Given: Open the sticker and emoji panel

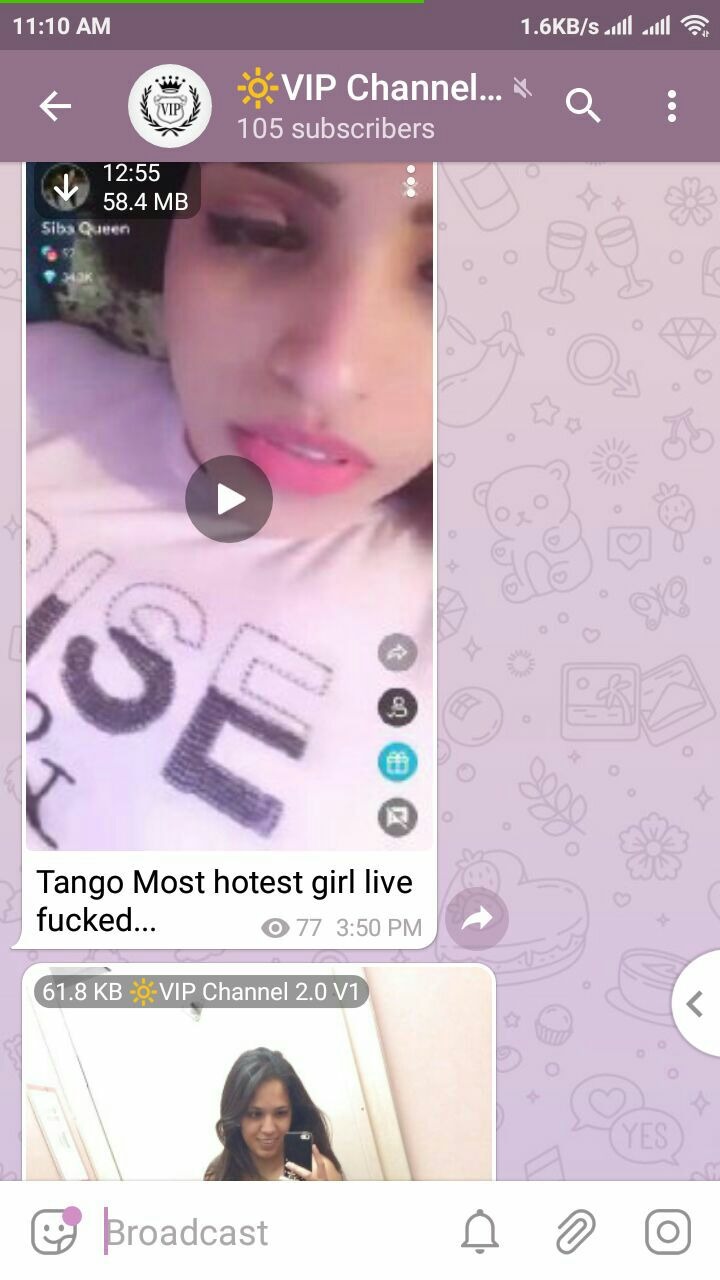Looking at the screenshot, I should [53, 1232].
